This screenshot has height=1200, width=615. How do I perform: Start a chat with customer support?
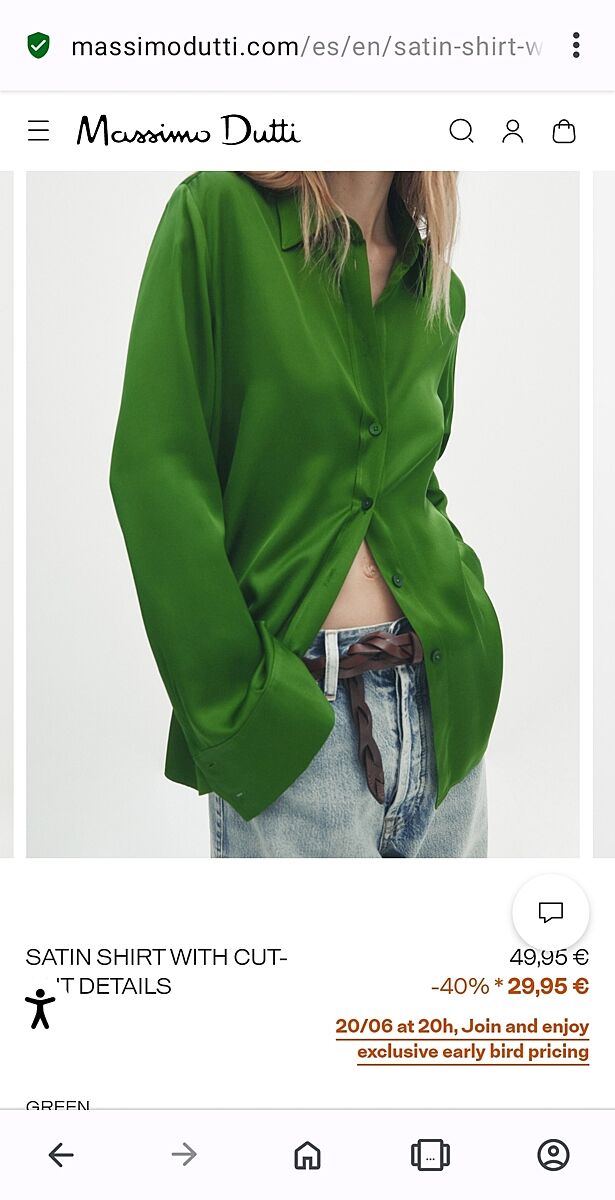point(550,912)
